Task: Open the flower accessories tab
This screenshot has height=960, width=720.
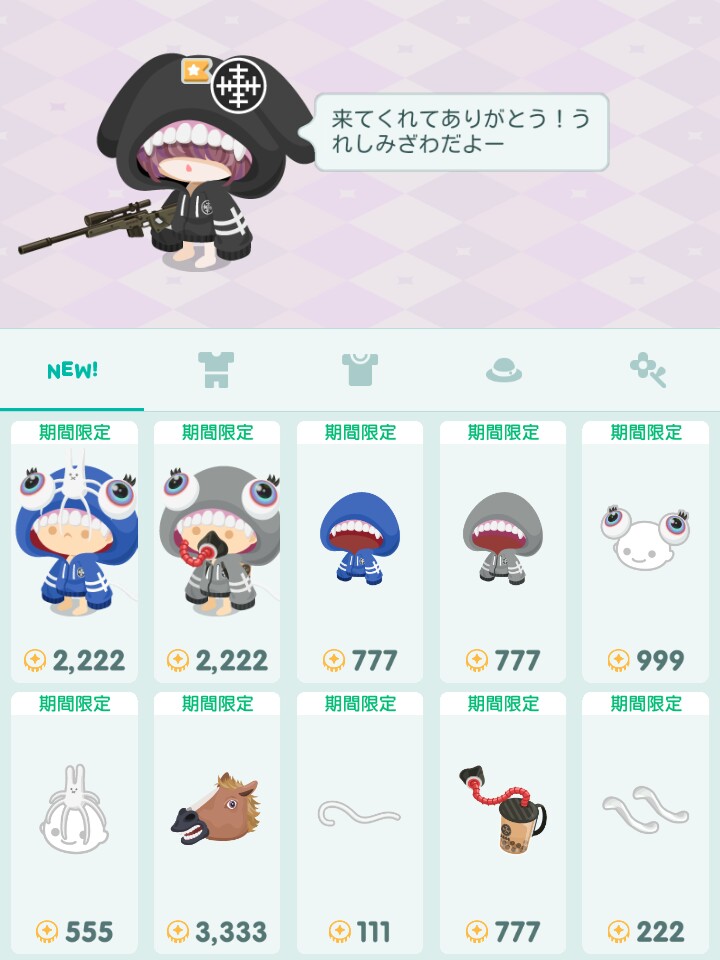Action: tap(648, 370)
